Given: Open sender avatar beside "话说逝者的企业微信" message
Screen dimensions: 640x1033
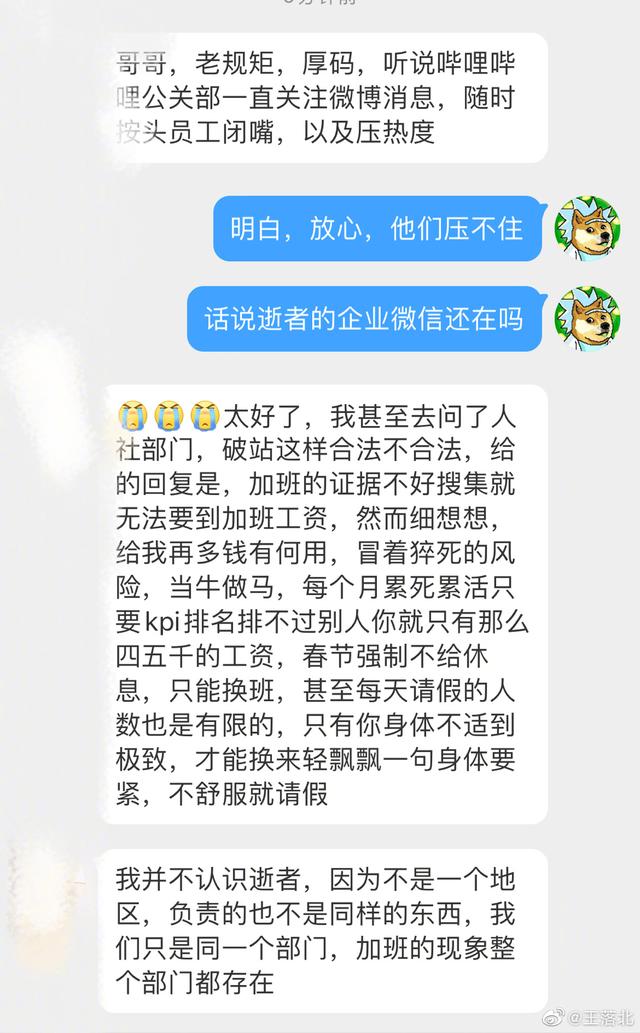Looking at the screenshot, I should pyautogui.click(x=588, y=319).
